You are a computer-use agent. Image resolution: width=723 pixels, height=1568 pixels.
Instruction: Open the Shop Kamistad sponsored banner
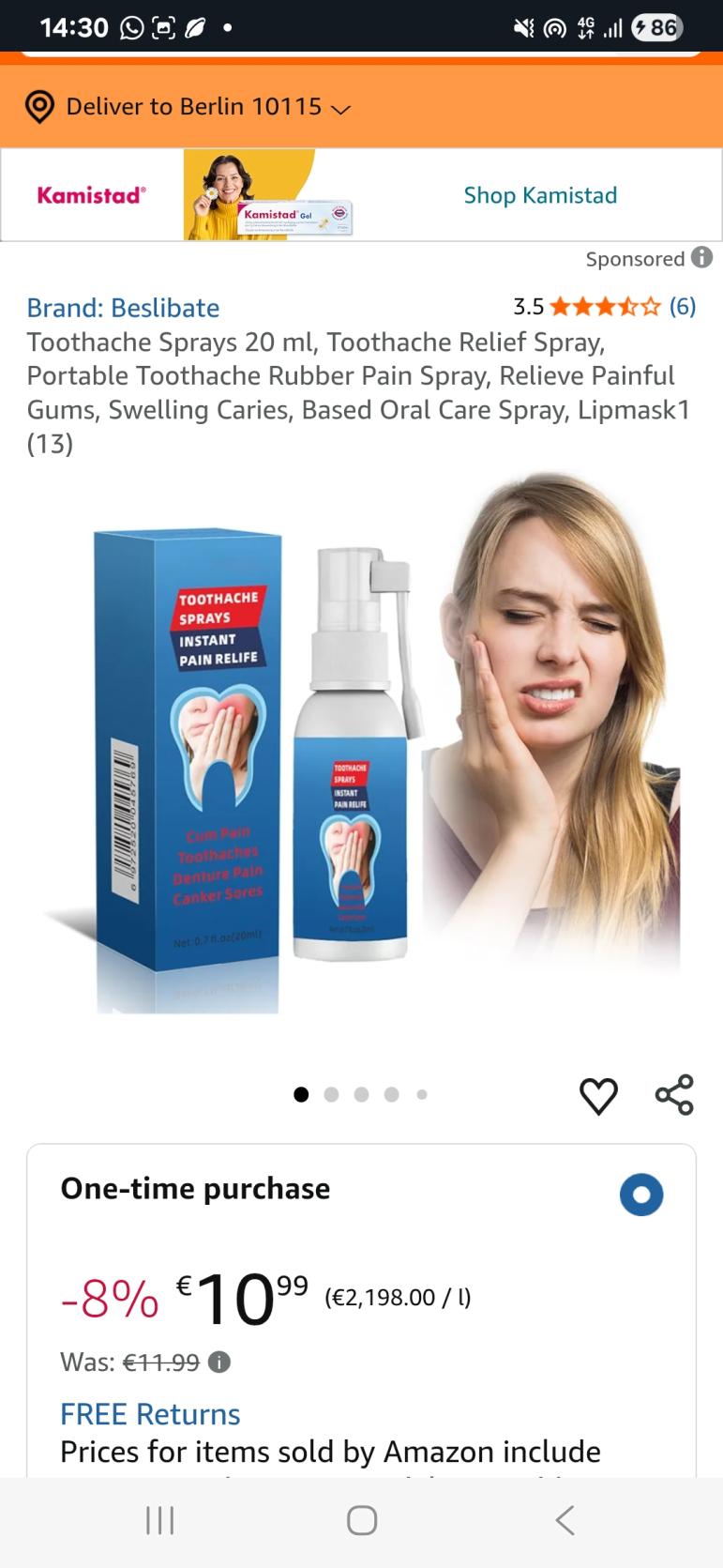[x=540, y=195]
